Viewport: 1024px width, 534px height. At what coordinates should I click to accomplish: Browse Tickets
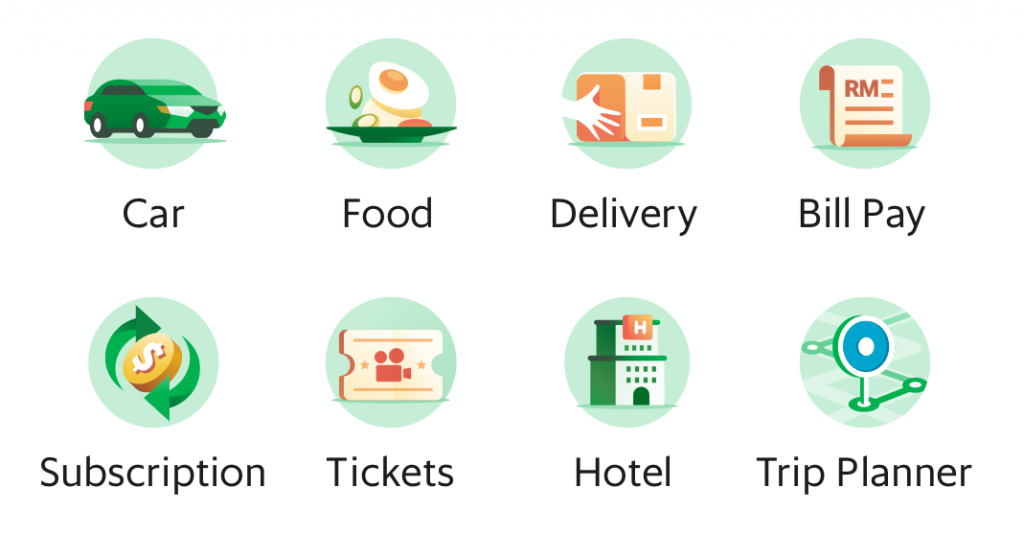point(390,362)
